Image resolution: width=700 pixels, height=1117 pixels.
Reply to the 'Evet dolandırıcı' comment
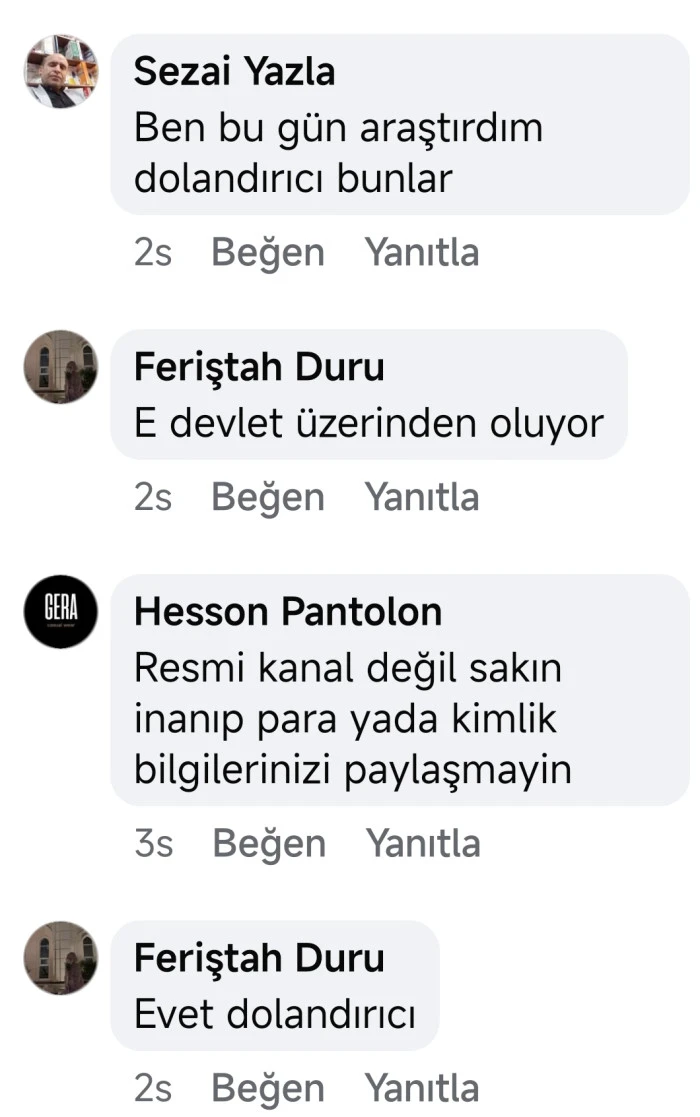coord(421,1088)
